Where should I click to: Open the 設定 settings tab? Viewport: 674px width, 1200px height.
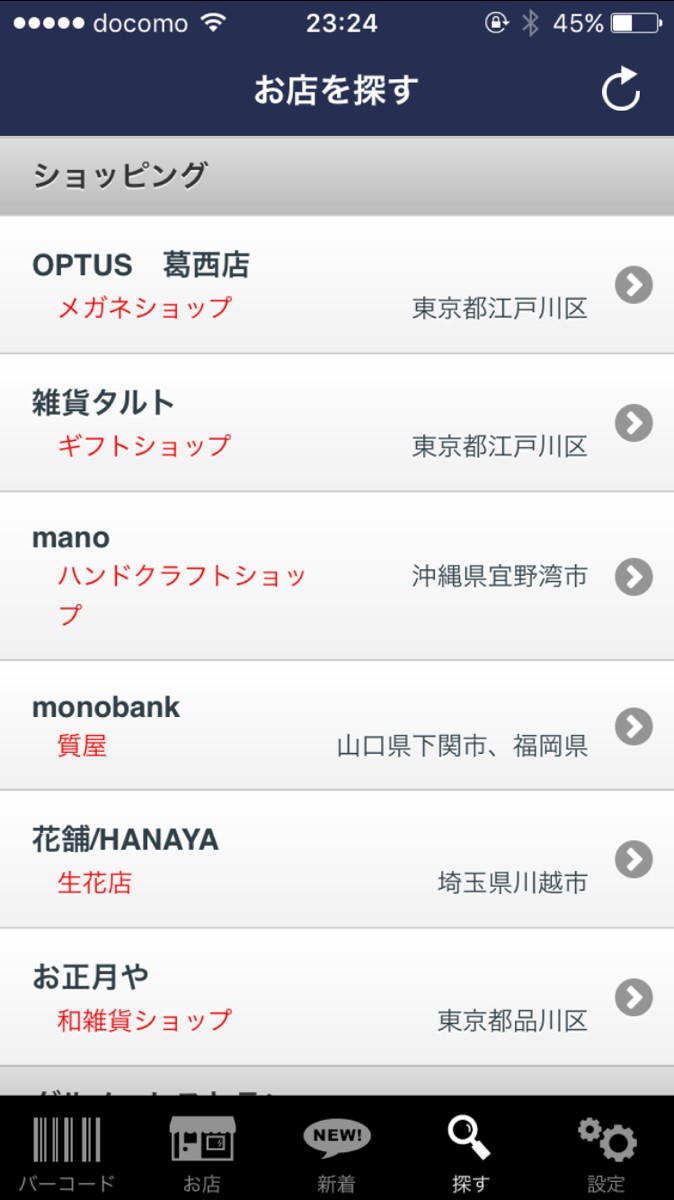[606, 1152]
